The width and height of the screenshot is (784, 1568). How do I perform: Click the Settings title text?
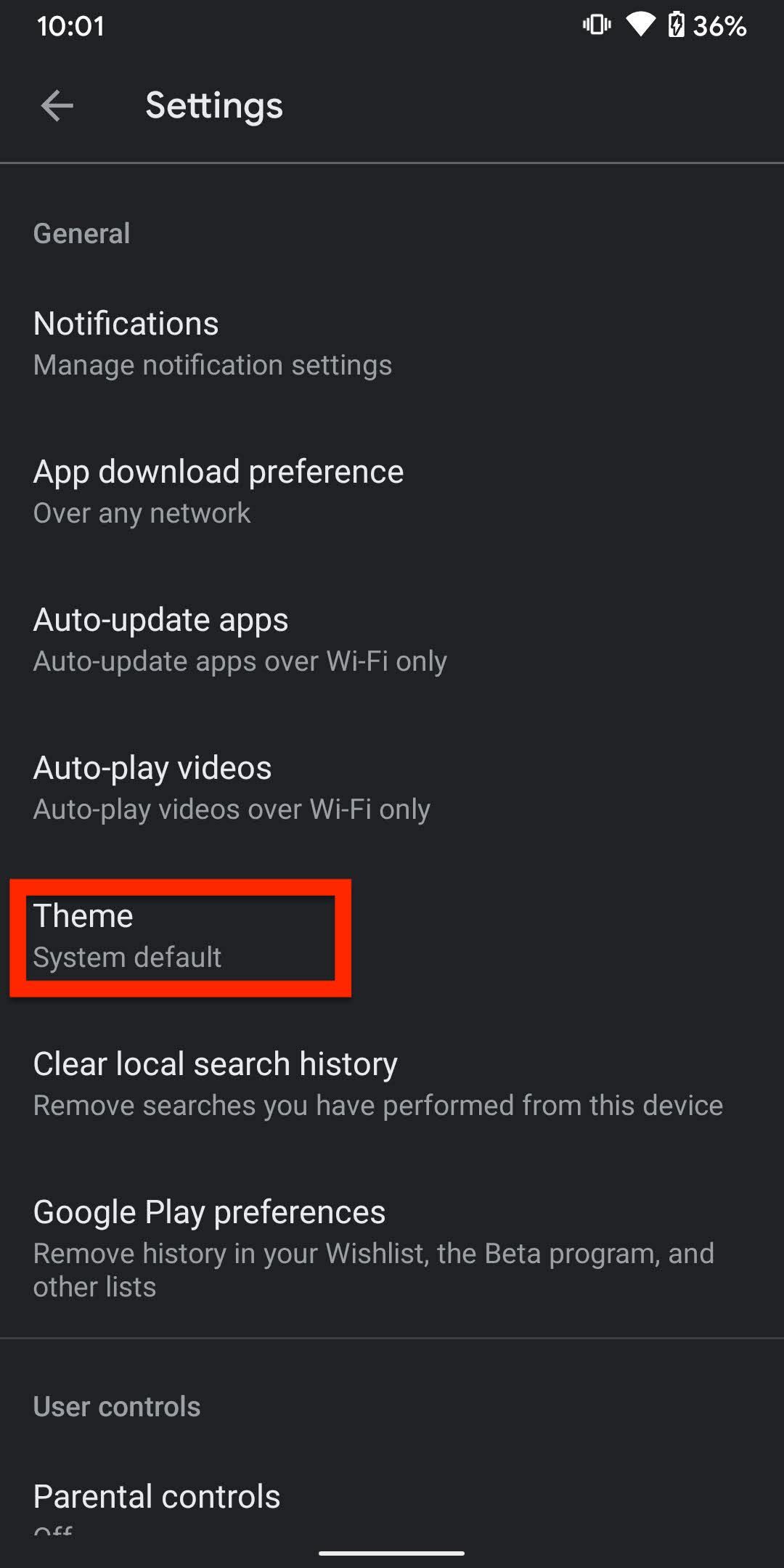pos(214,106)
